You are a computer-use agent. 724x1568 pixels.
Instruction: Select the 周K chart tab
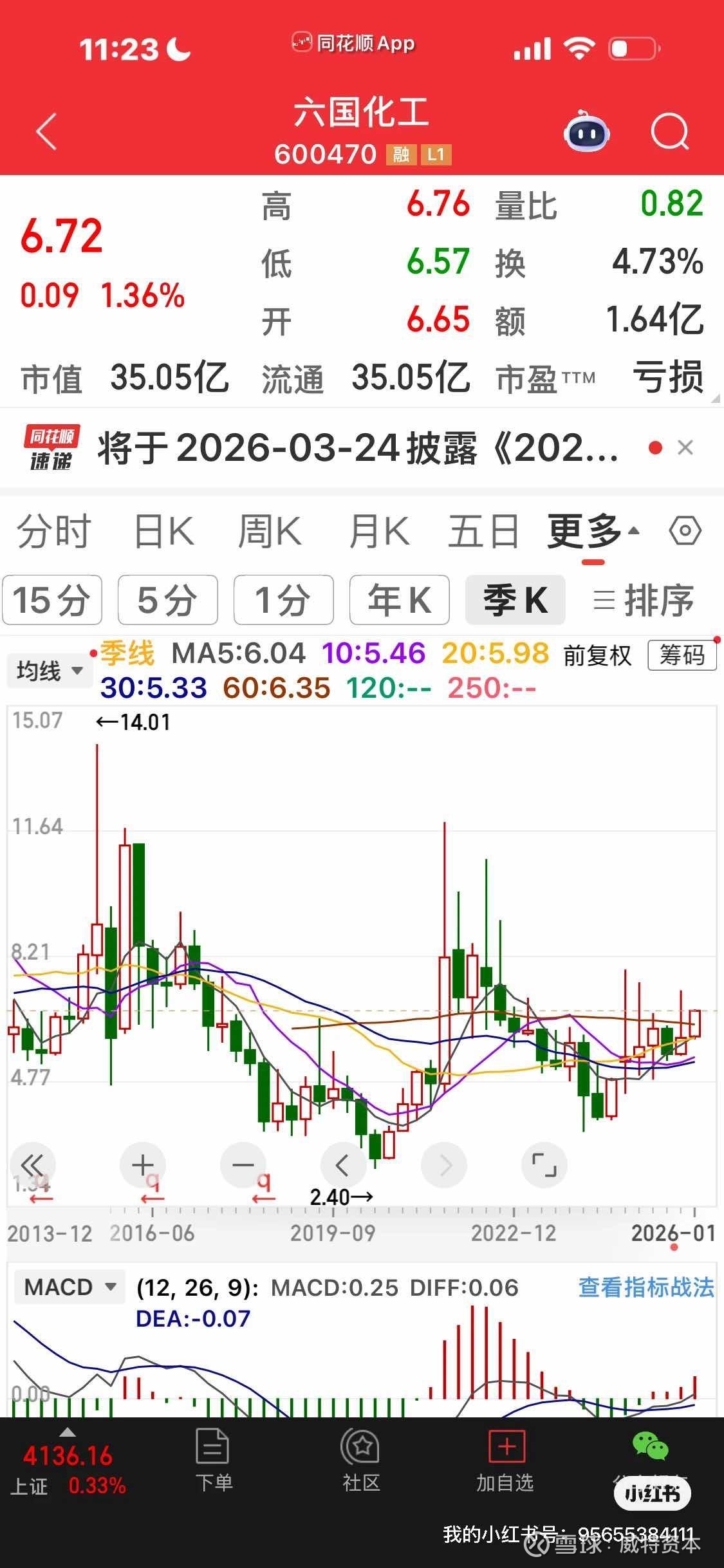pyautogui.click(x=269, y=532)
